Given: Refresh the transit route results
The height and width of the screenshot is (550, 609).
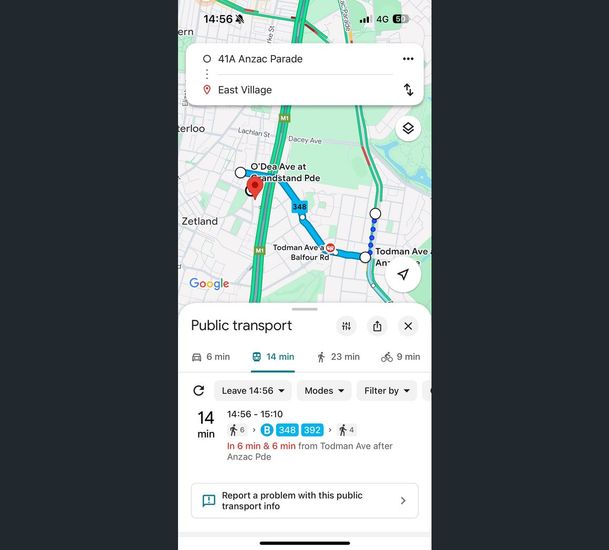Looking at the screenshot, I should pos(199,391).
